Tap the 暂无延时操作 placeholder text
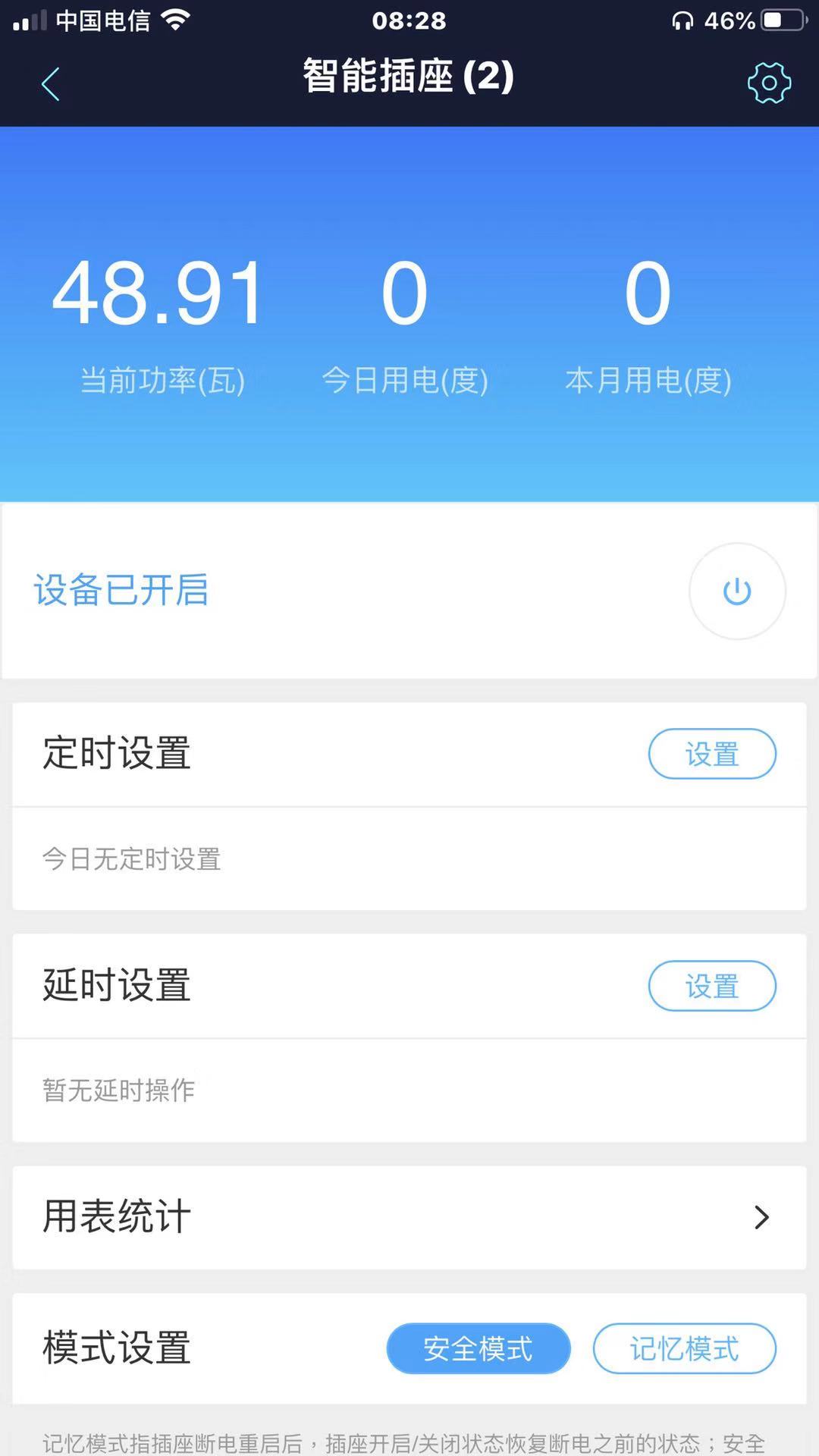Screen dimensions: 819x1456 coord(118,1090)
